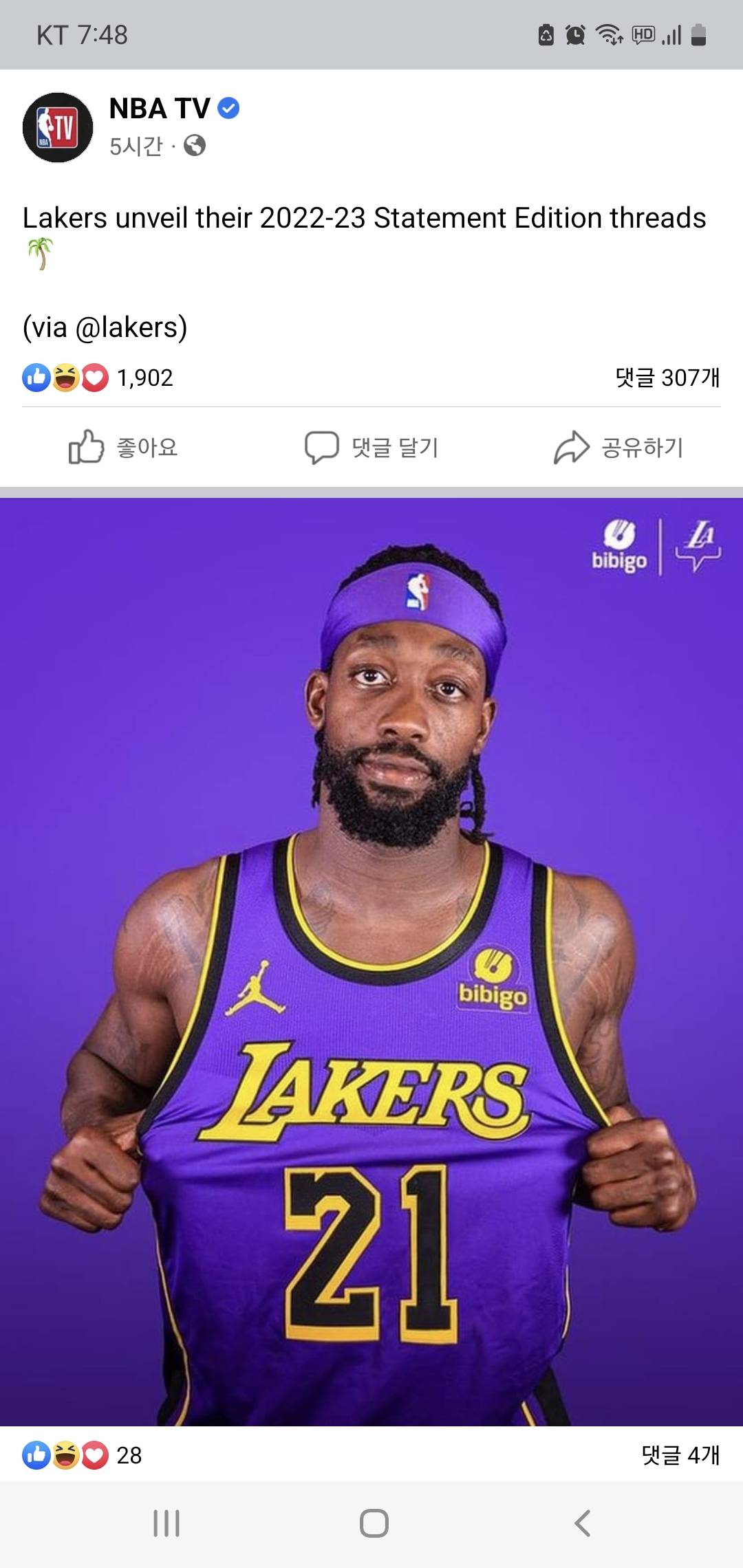The image size is (743, 1568).
Task: Go to the home screen
Action: pos(374,1523)
